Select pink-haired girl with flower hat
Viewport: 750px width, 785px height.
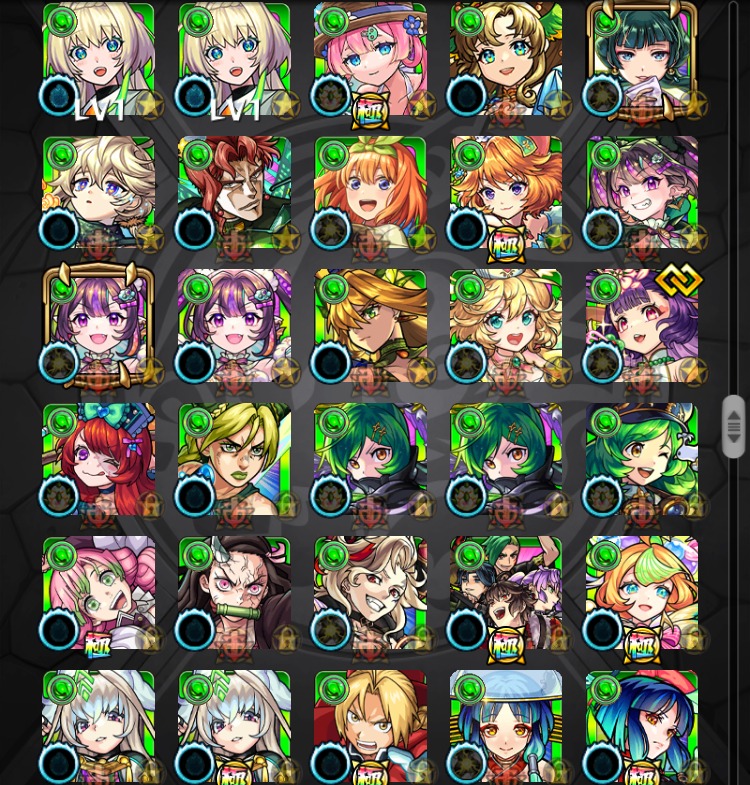point(369,60)
